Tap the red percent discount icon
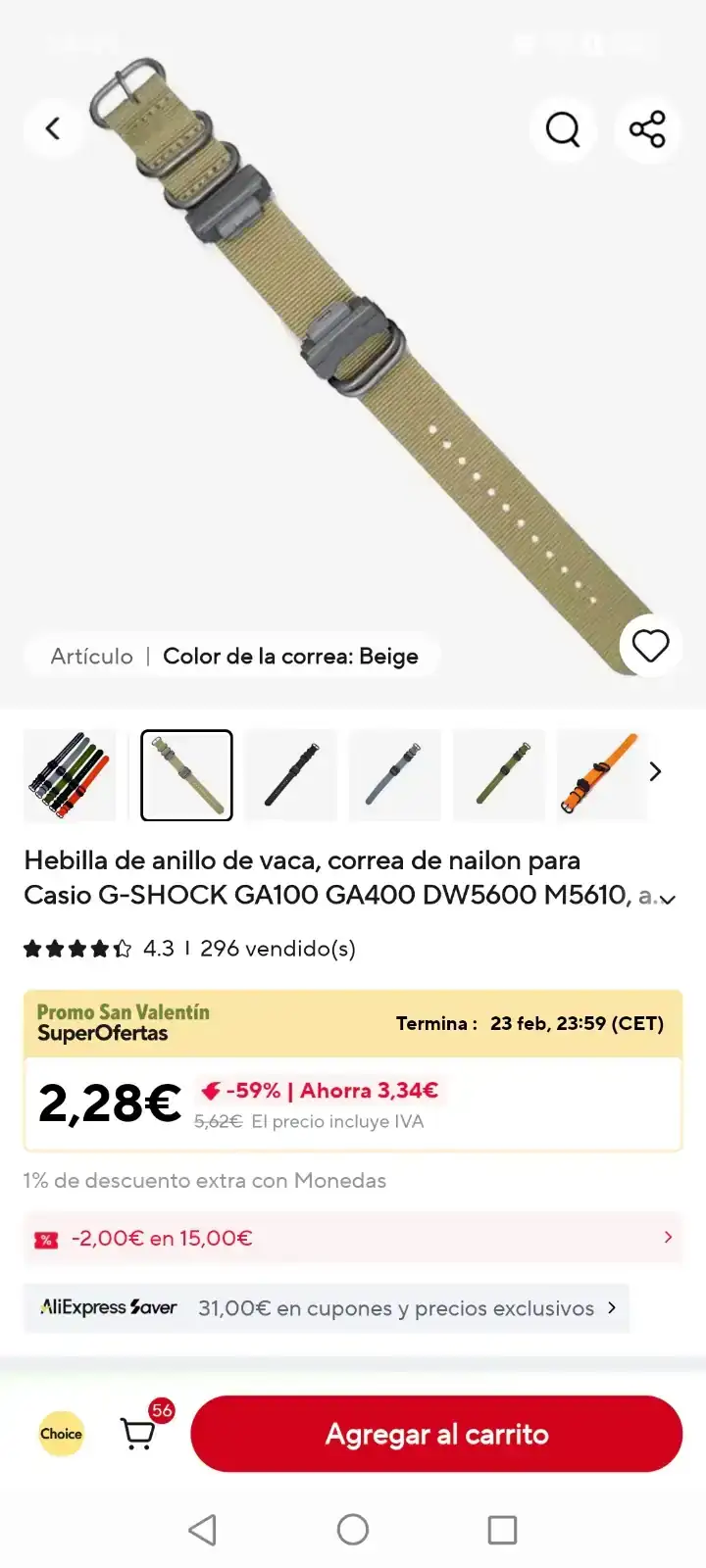This screenshot has width=706, height=1568. [45, 1239]
